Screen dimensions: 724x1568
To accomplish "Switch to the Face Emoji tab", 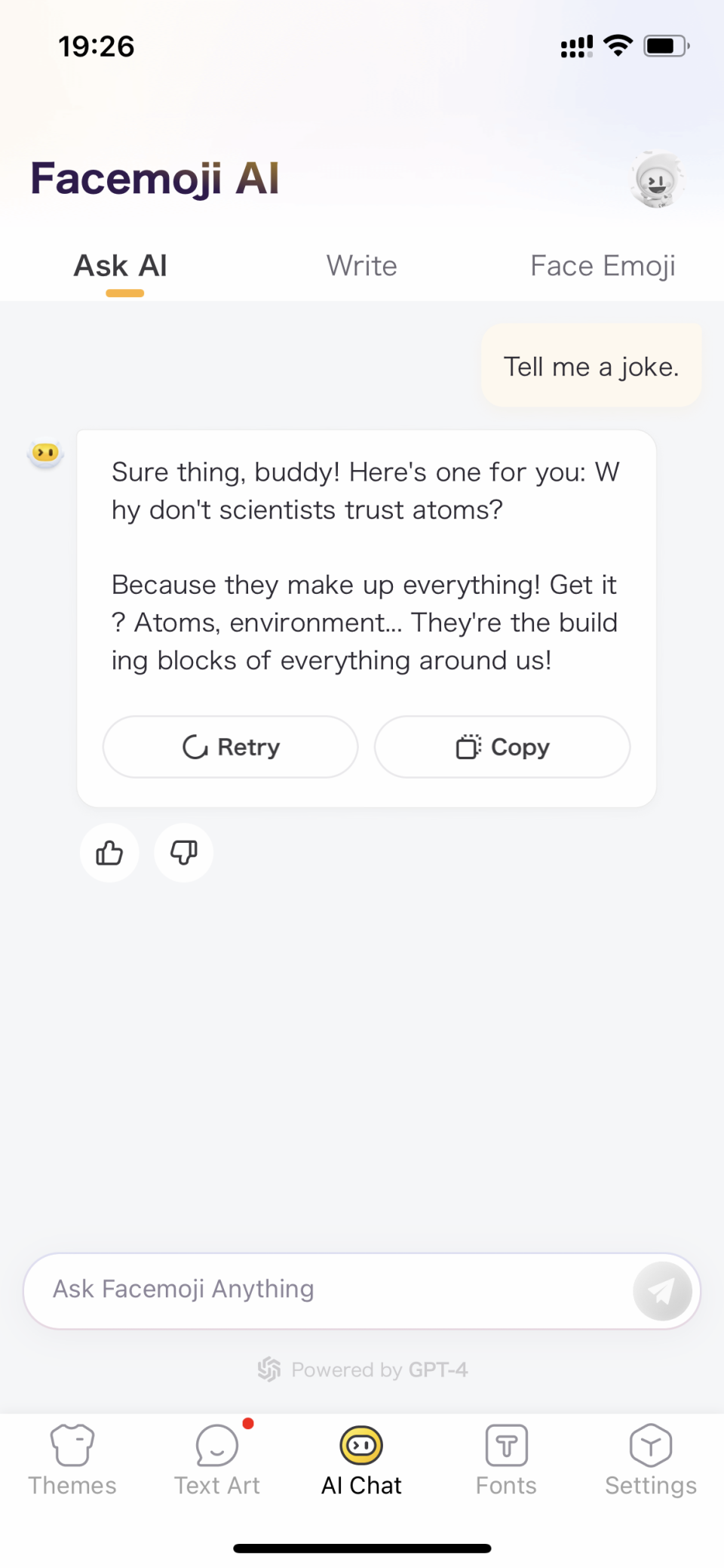I will tap(602, 266).
